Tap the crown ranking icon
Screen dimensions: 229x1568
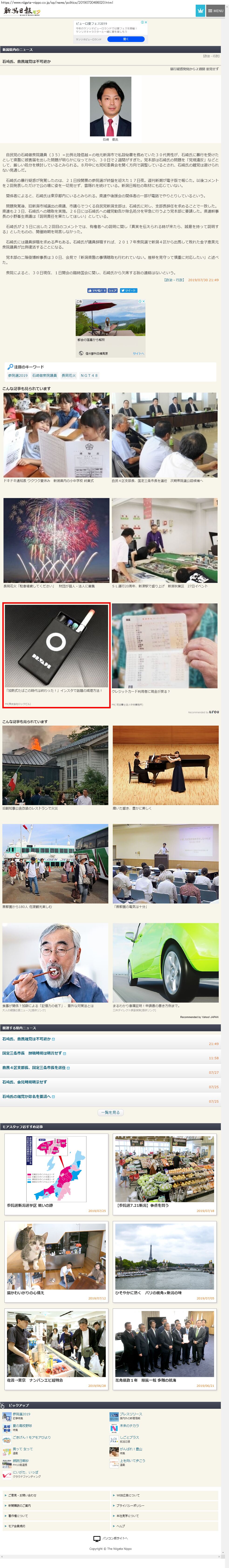(x=200, y=11)
